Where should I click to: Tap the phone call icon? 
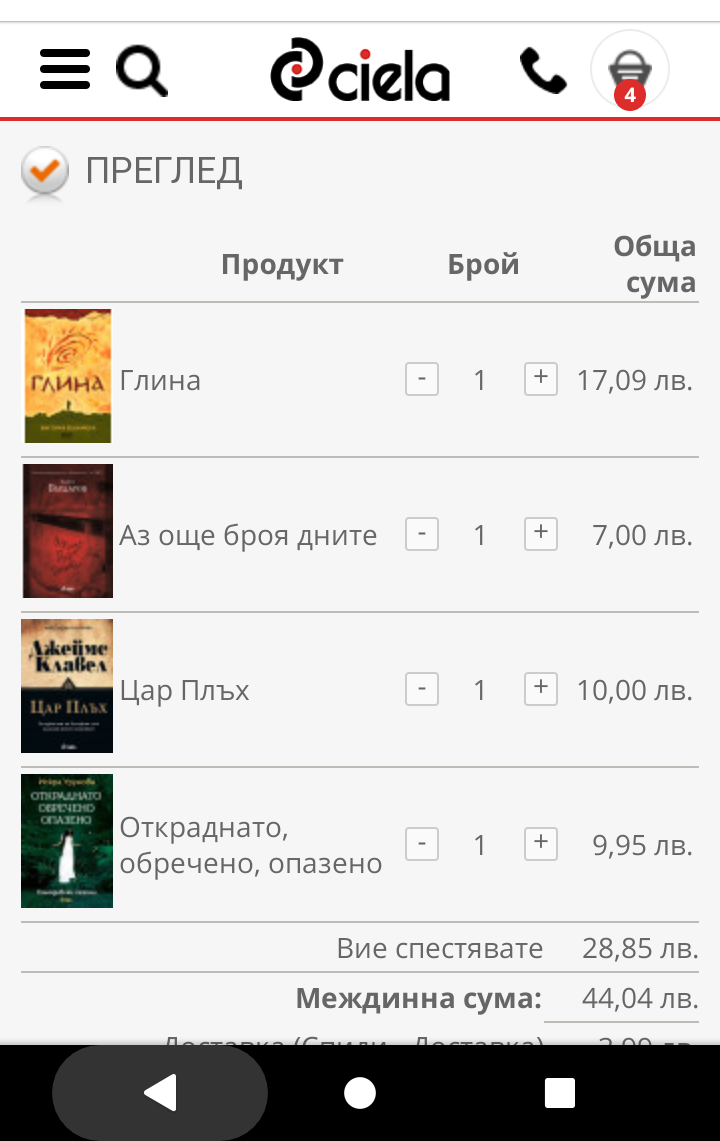543,71
